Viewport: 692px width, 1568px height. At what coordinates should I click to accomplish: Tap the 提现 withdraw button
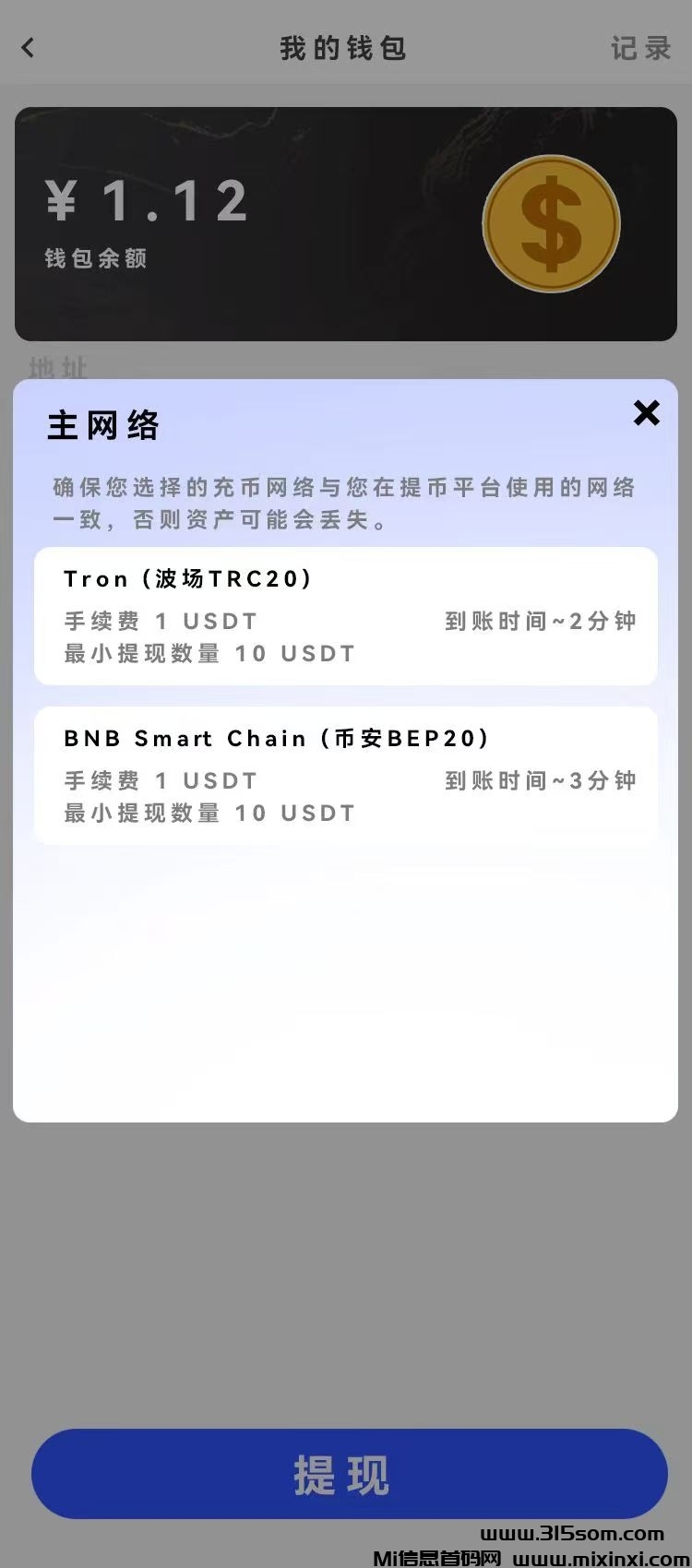point(349,1473)
